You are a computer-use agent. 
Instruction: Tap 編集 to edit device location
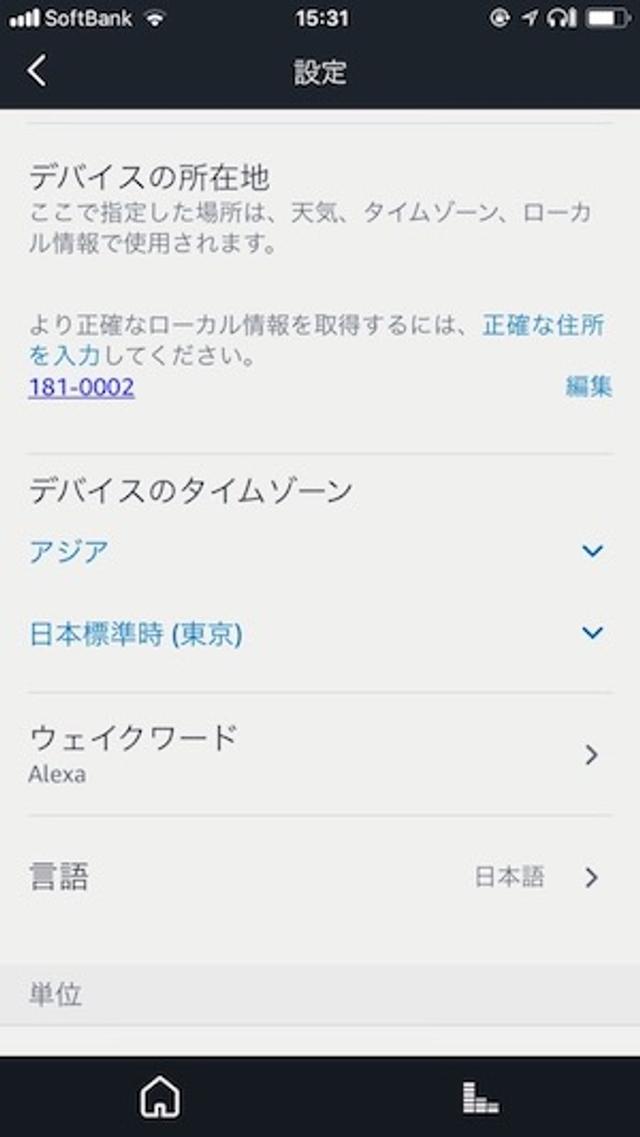588,387
